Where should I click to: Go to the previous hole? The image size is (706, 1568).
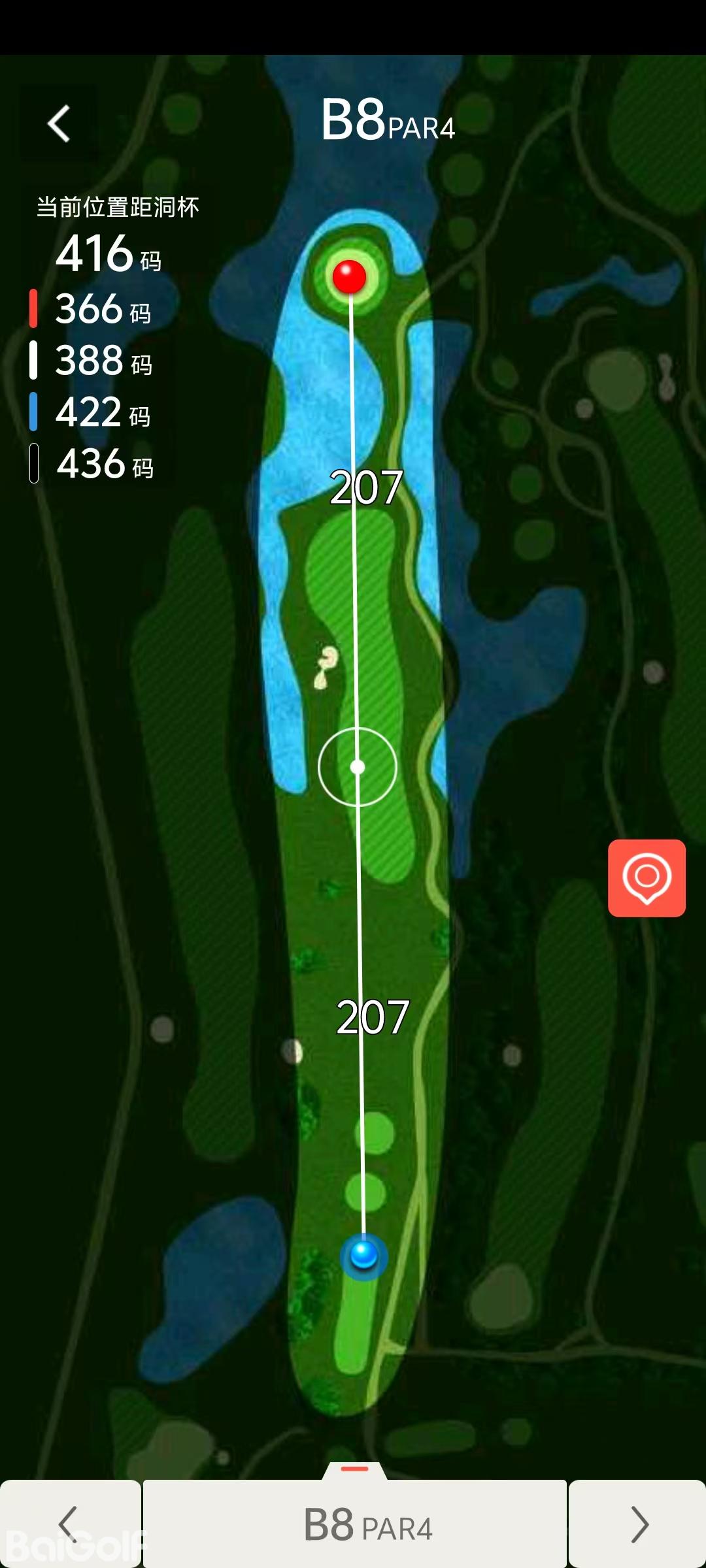click(69, 1524)
